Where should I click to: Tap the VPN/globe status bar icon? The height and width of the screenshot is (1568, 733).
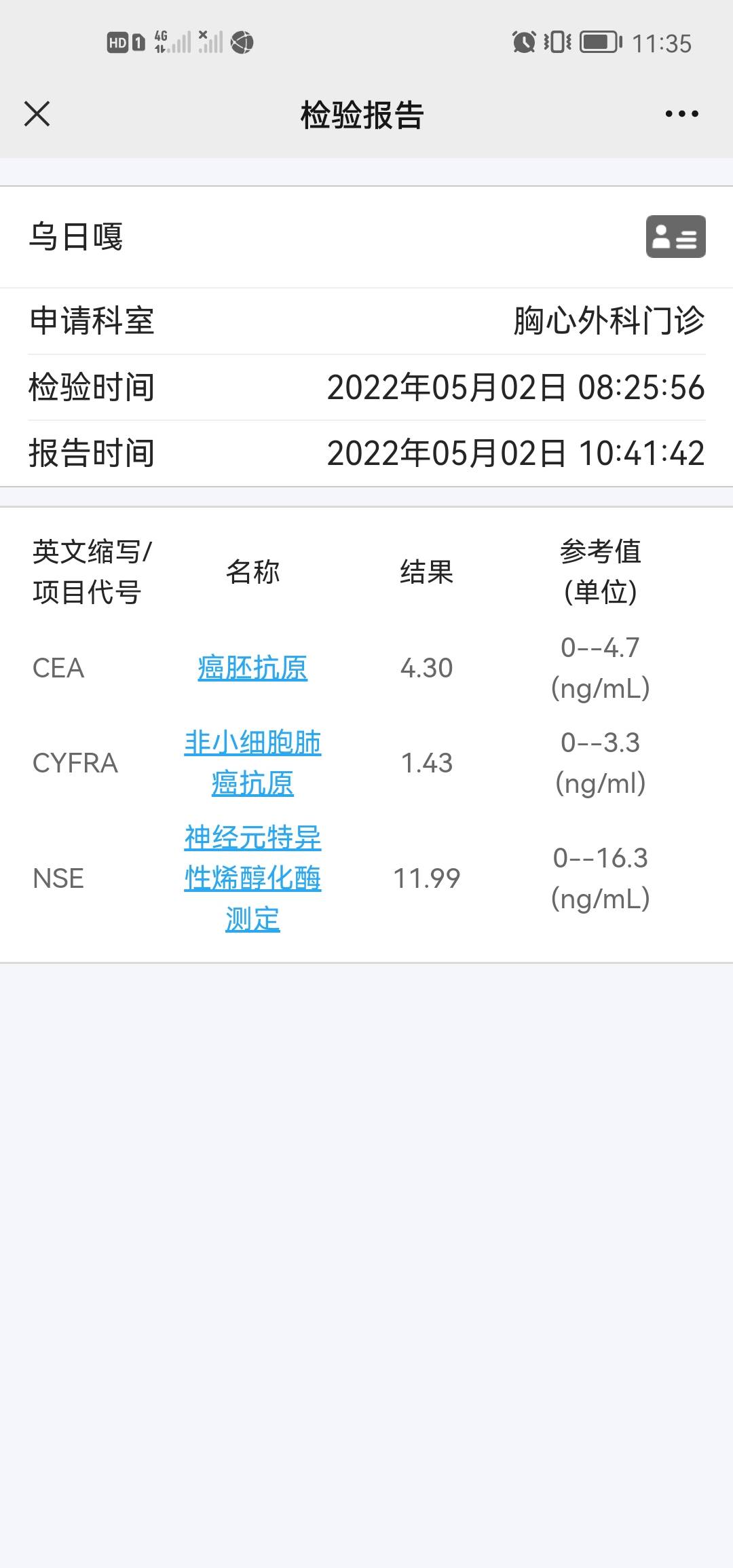tap(242, 42)
